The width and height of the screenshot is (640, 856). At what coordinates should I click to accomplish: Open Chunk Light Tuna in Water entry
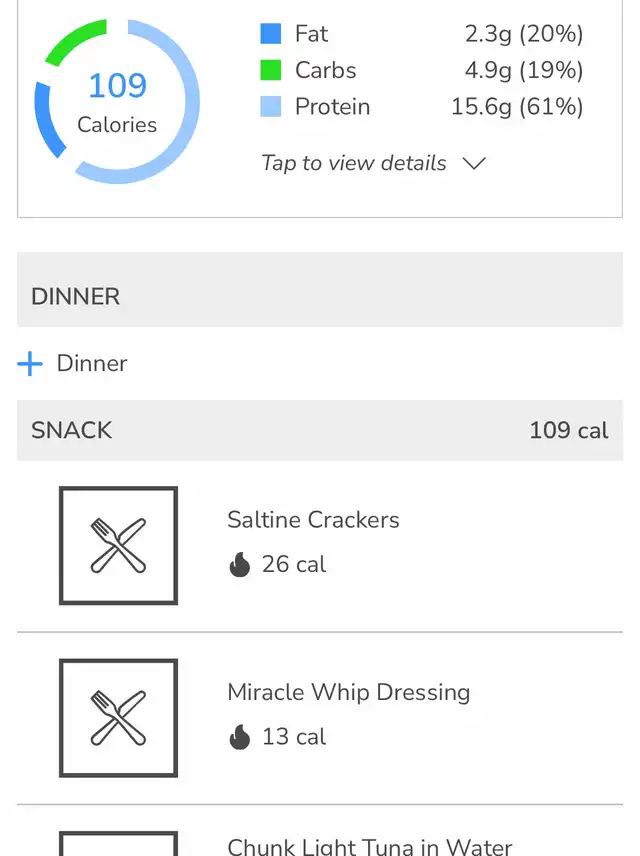click(369, 846)
